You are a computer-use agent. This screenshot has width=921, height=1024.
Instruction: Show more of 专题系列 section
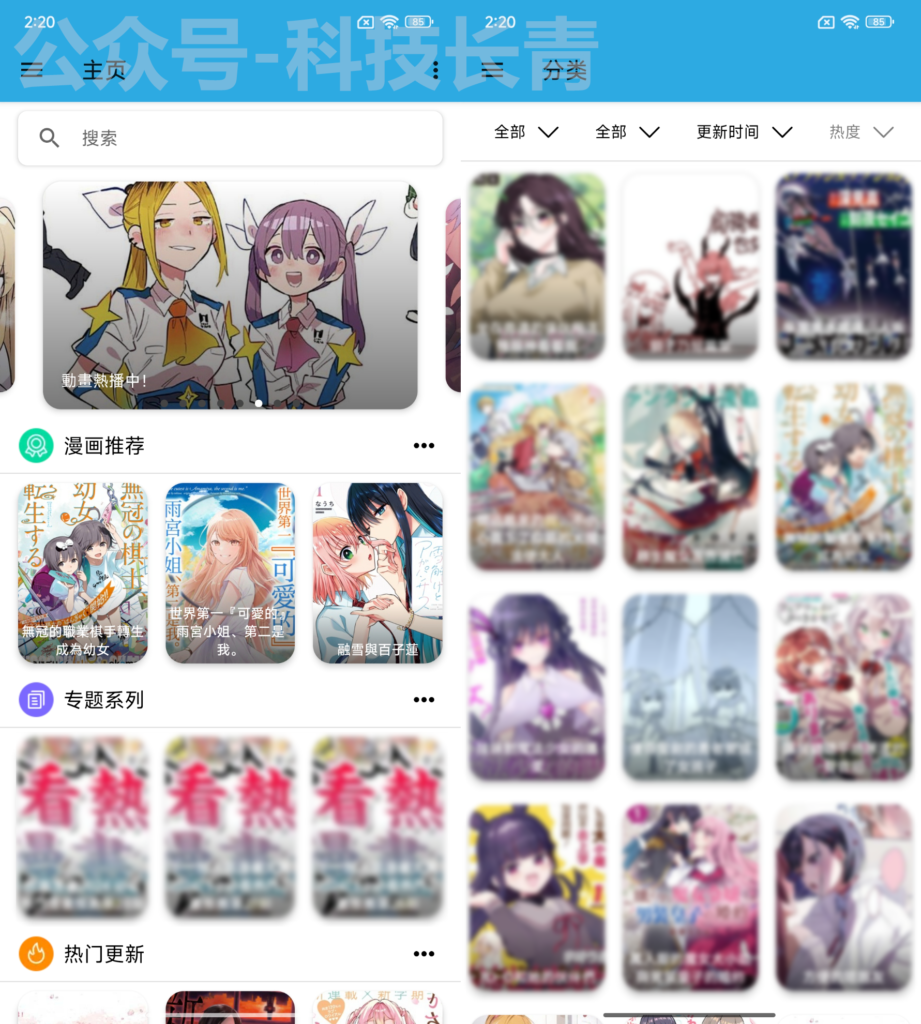[x=424, y=700]
